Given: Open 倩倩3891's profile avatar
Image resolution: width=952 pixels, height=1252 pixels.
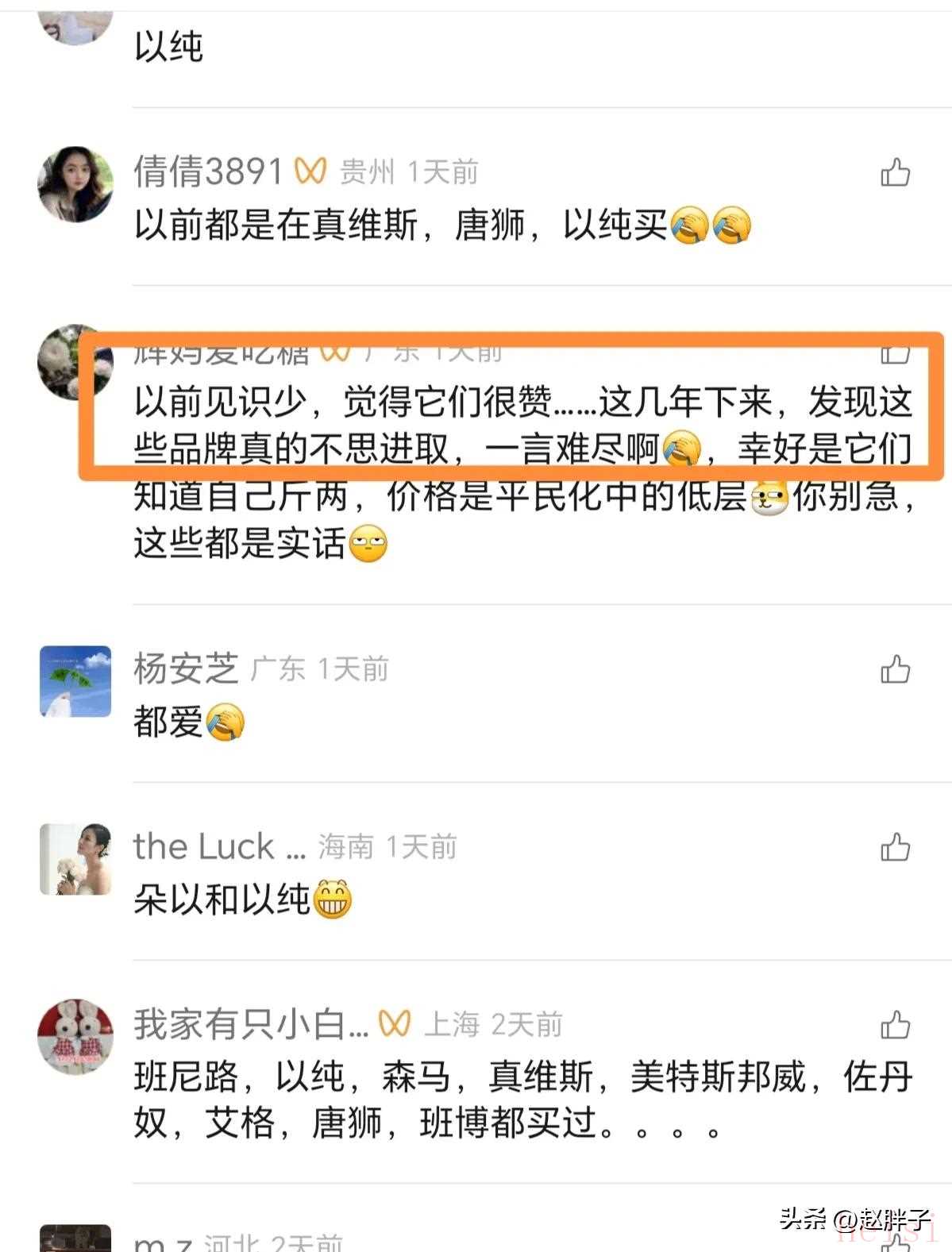Looking at the screenshot, I should (x=75, y=184).
